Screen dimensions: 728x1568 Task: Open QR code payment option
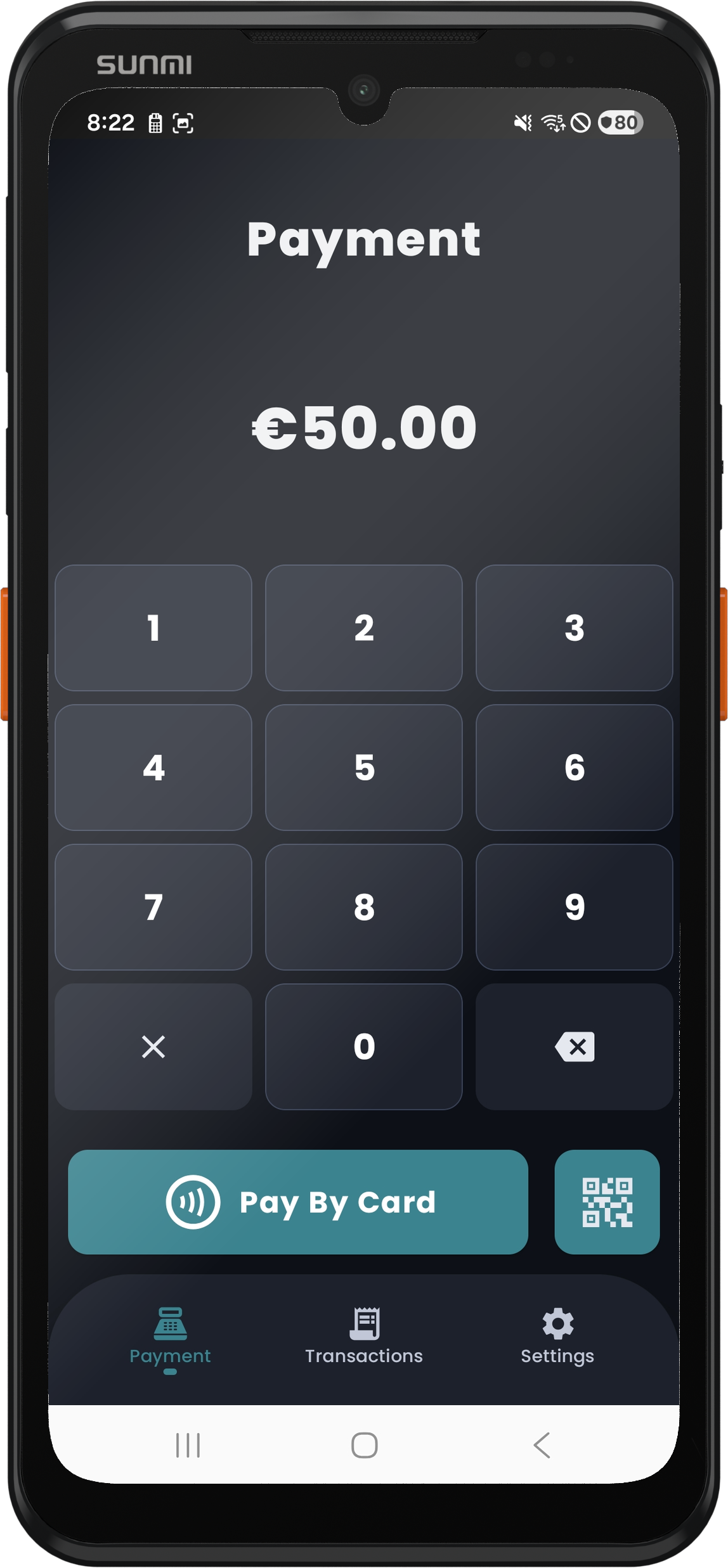pyautogui.click(x=607, y=1202)
